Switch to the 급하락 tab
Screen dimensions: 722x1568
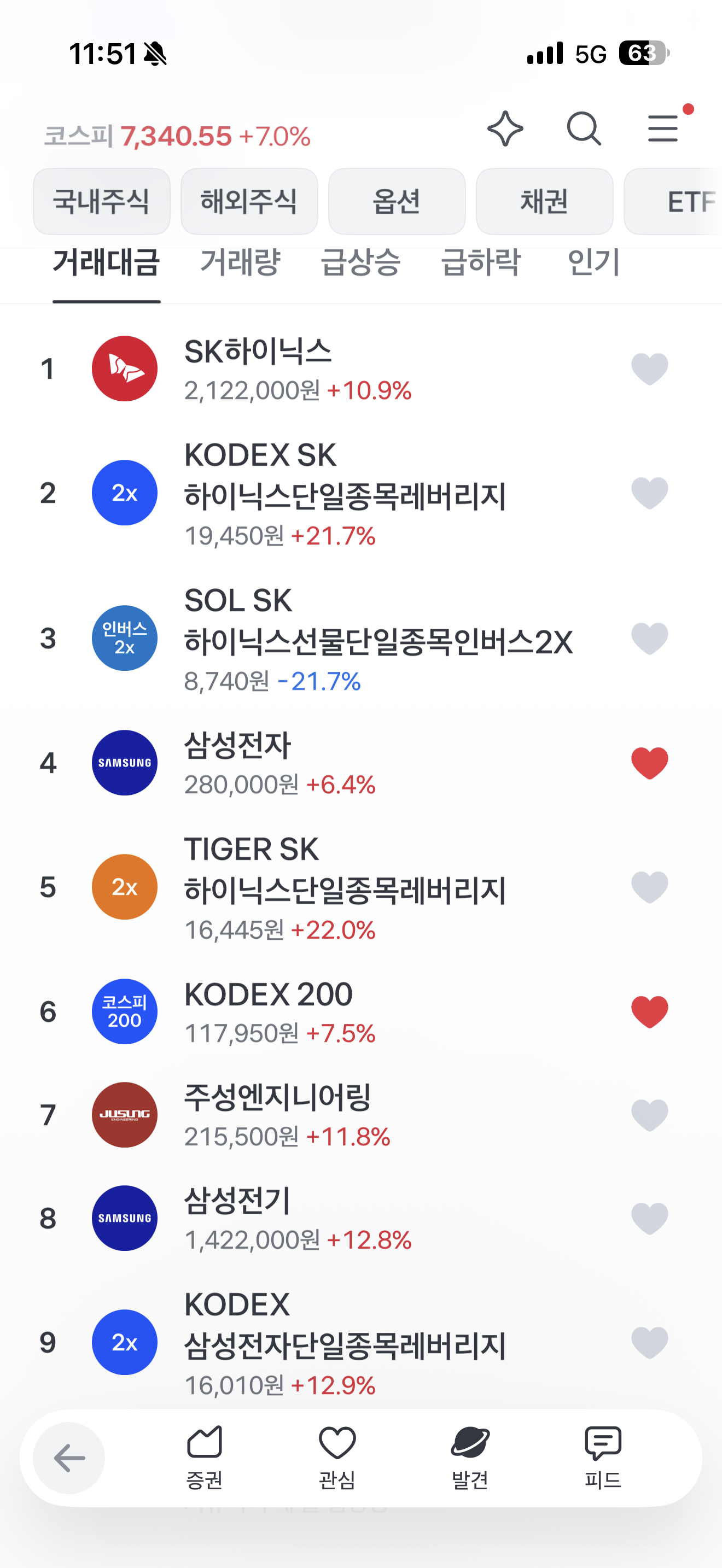tap(481, 263)
